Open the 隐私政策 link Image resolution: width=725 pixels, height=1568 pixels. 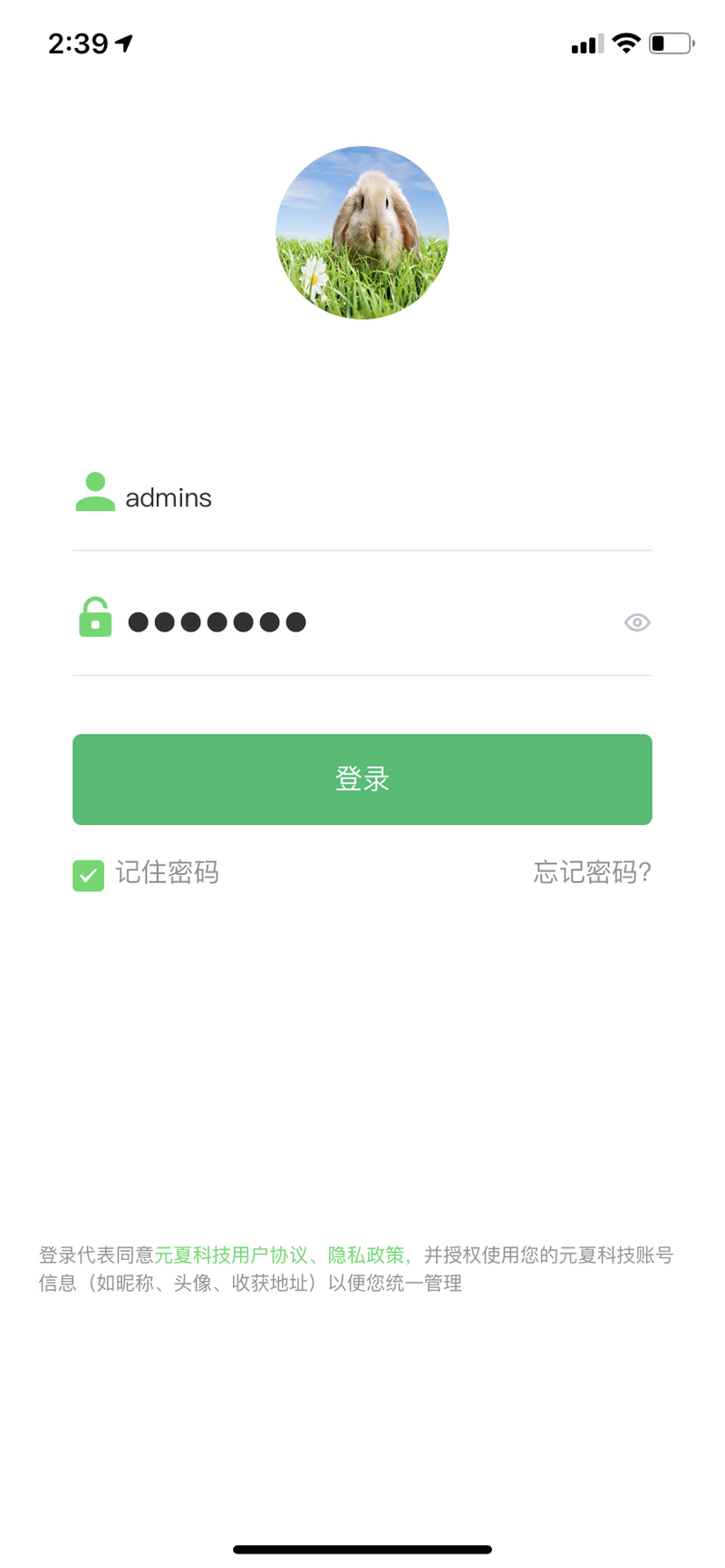(366, 1255)
